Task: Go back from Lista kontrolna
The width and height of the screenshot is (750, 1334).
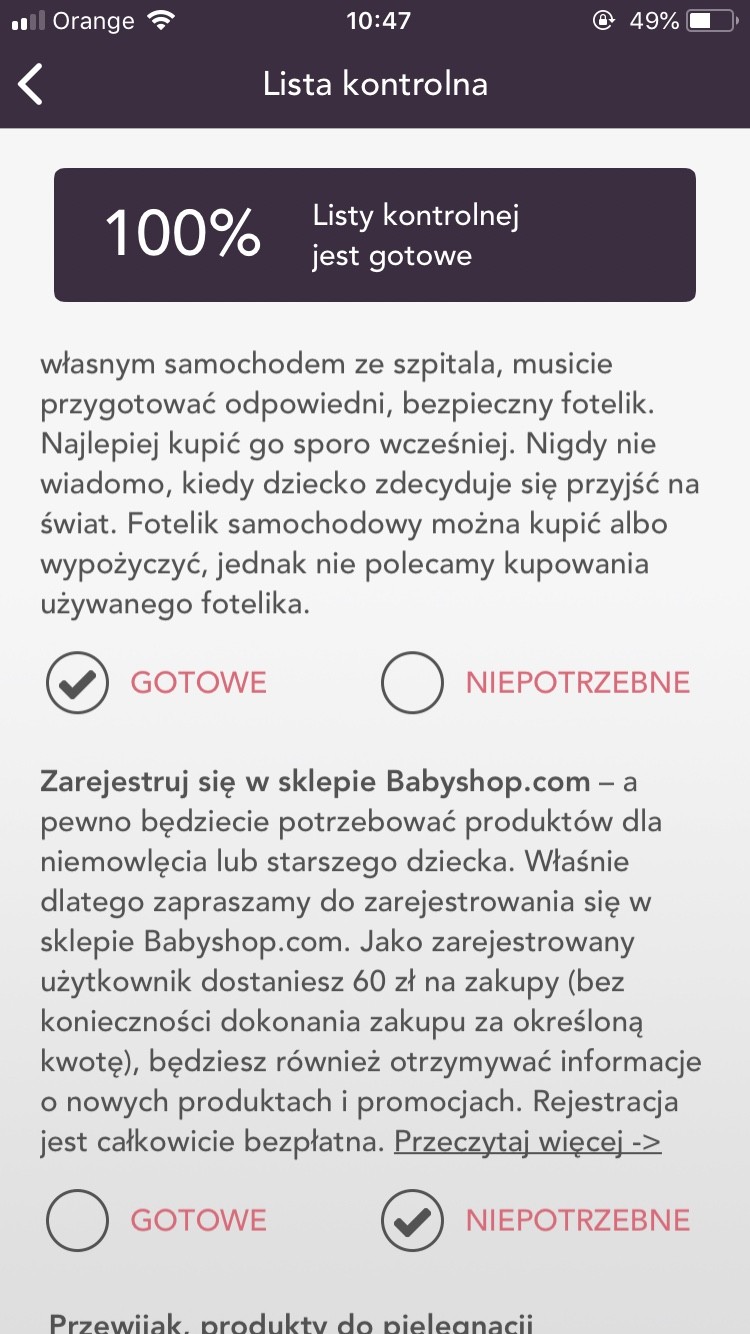Action: point(32,84)
